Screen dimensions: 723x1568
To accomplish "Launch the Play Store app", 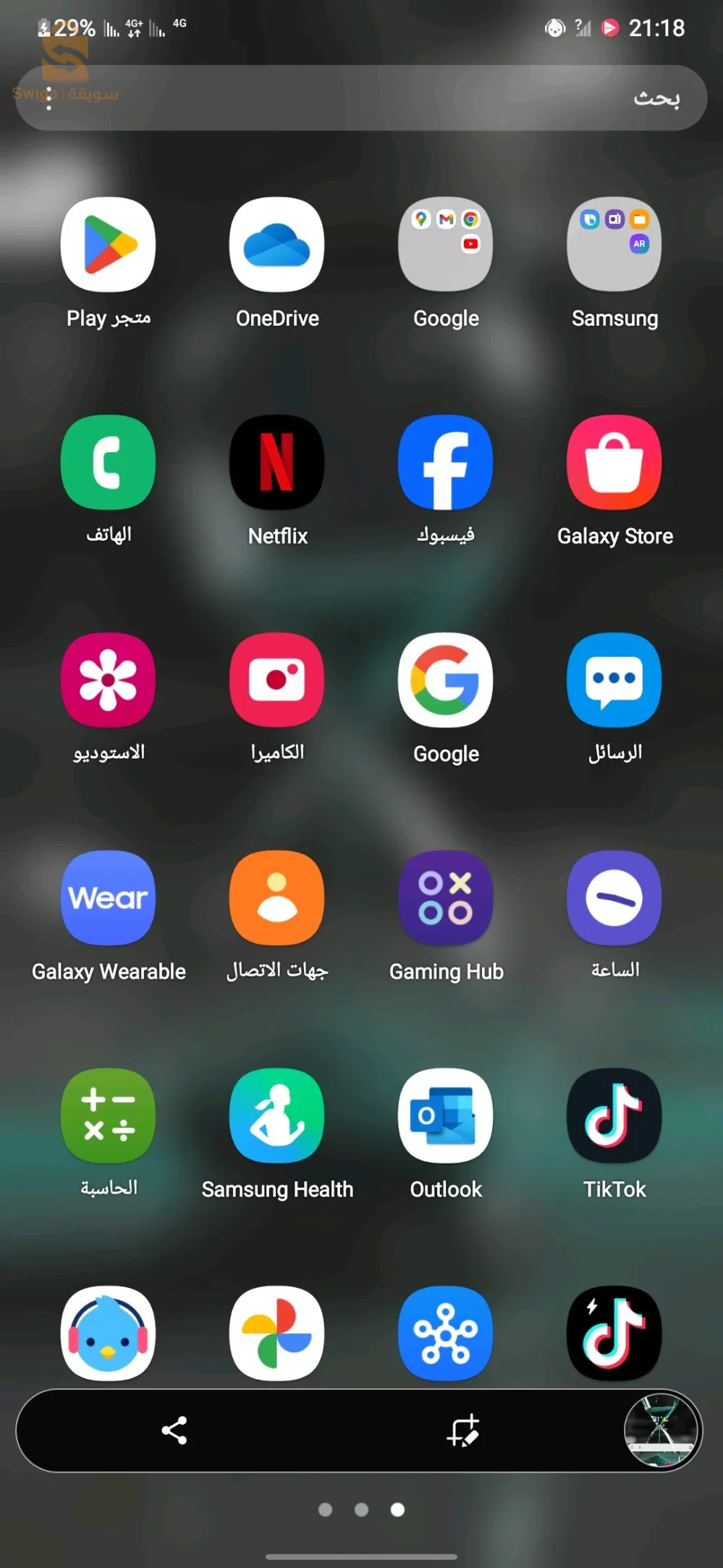I will click(x=109, y=245).
